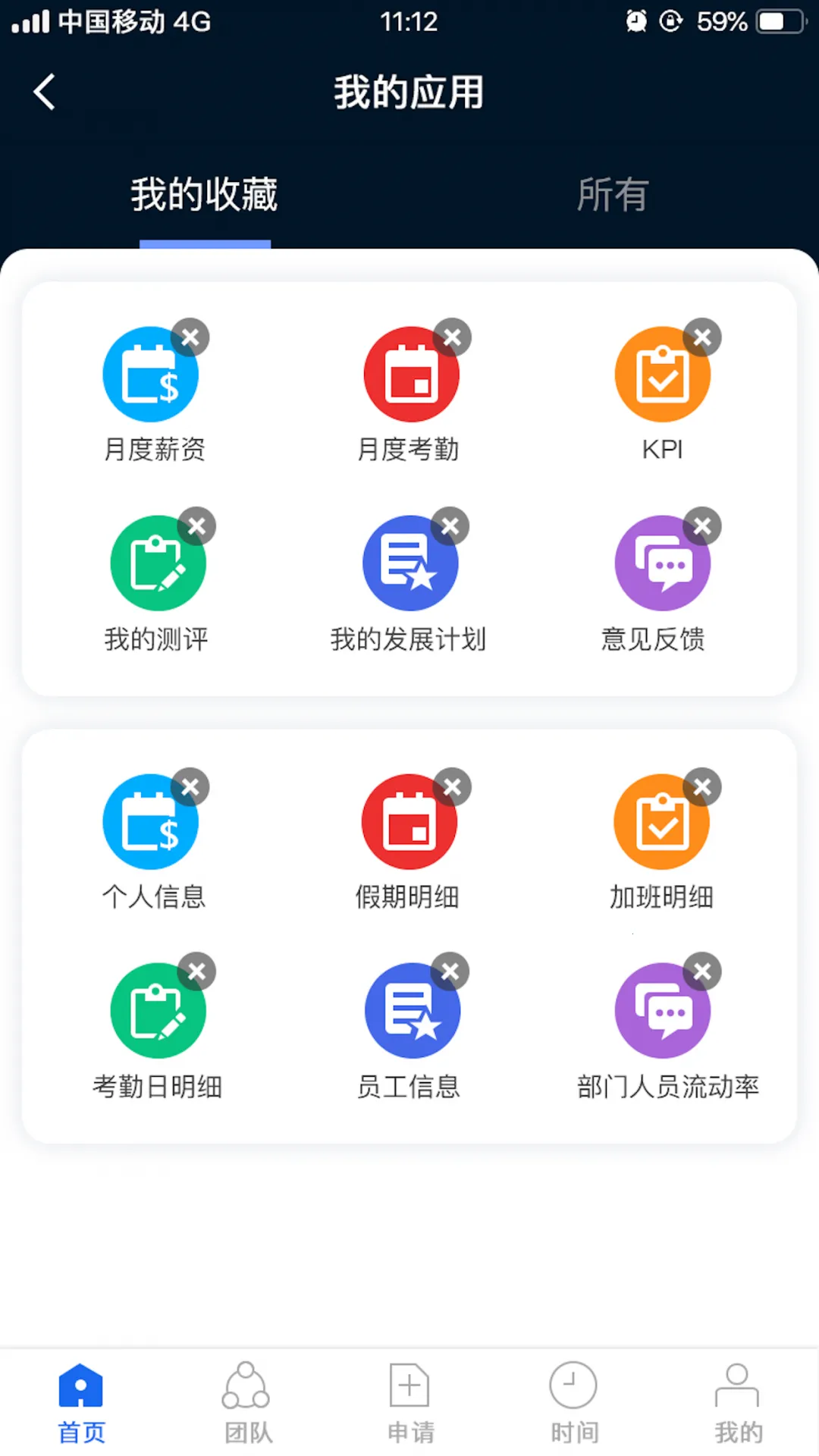Open the 申请 section in bottom bar

click(409, 1401)
